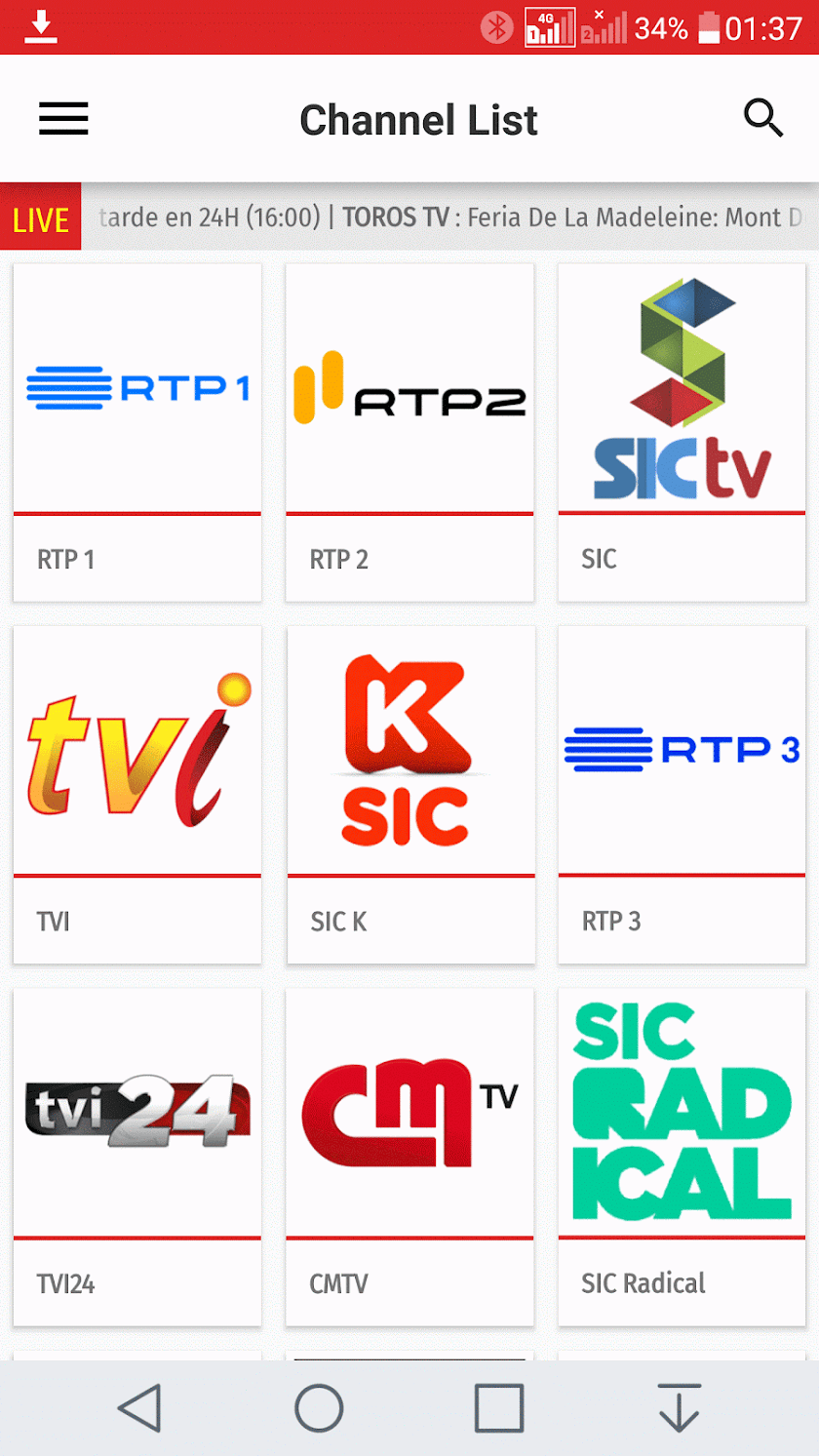This screenshot has width=819, height=1456.
Task: Watch the SIC channel
Action: pyautogui.click(x=682, y=431)
